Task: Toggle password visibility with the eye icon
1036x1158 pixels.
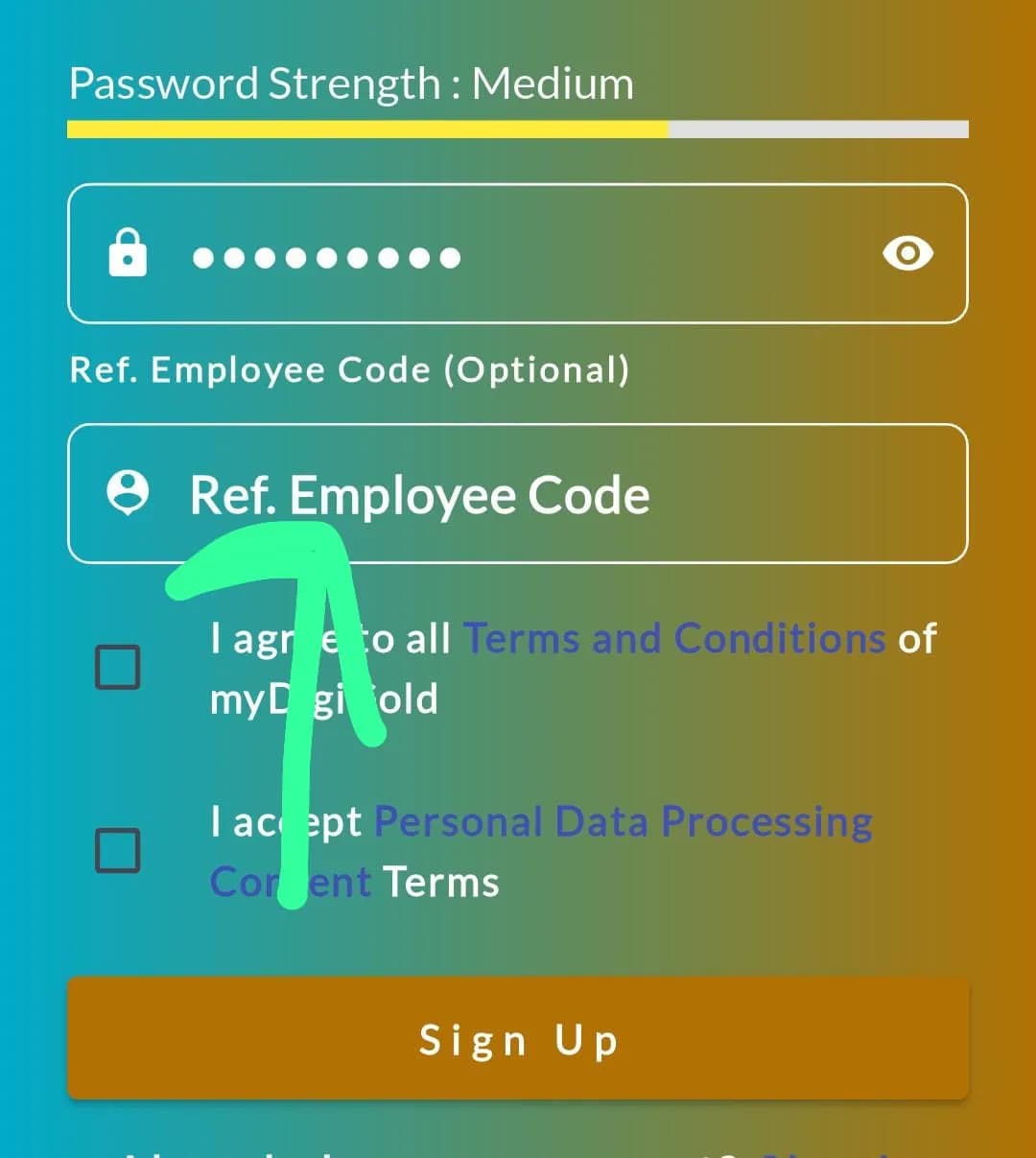Action: [x=907, y=253]
